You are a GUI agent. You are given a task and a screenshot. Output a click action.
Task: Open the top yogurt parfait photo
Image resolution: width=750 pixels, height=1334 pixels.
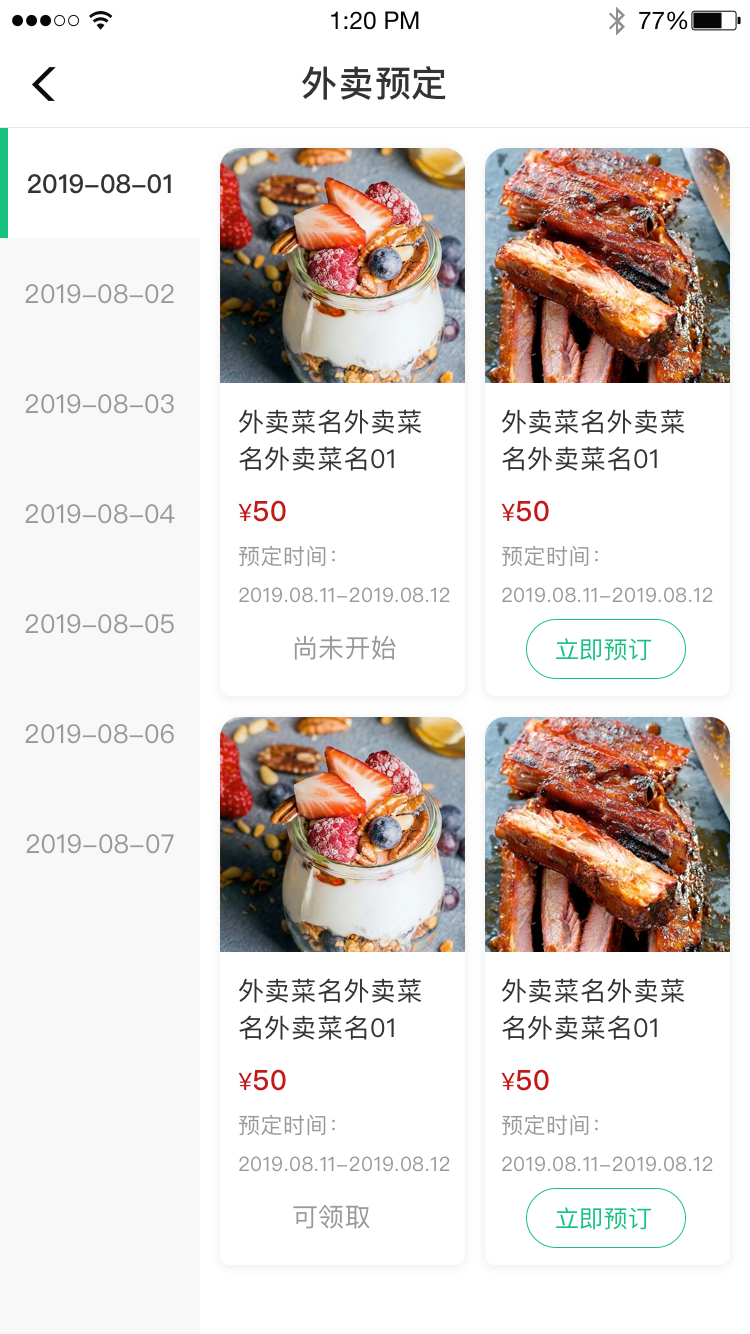342,266
